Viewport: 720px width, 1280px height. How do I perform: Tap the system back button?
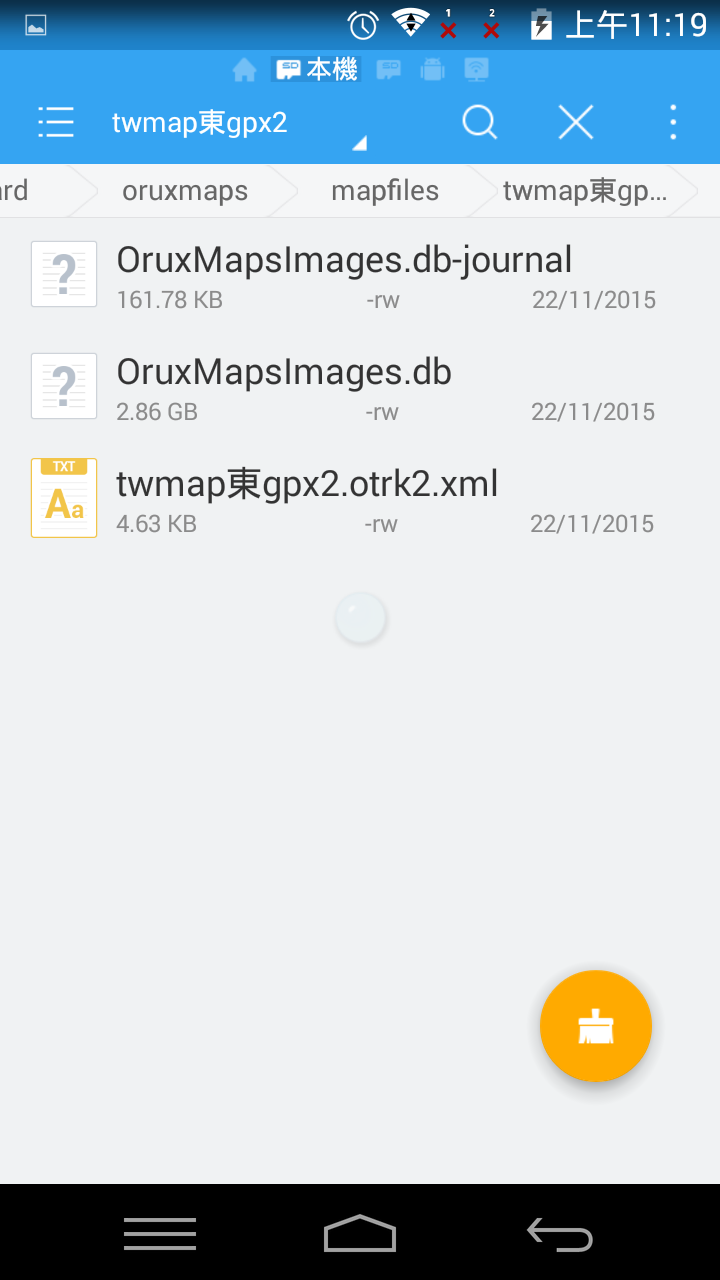(560, 1234)
